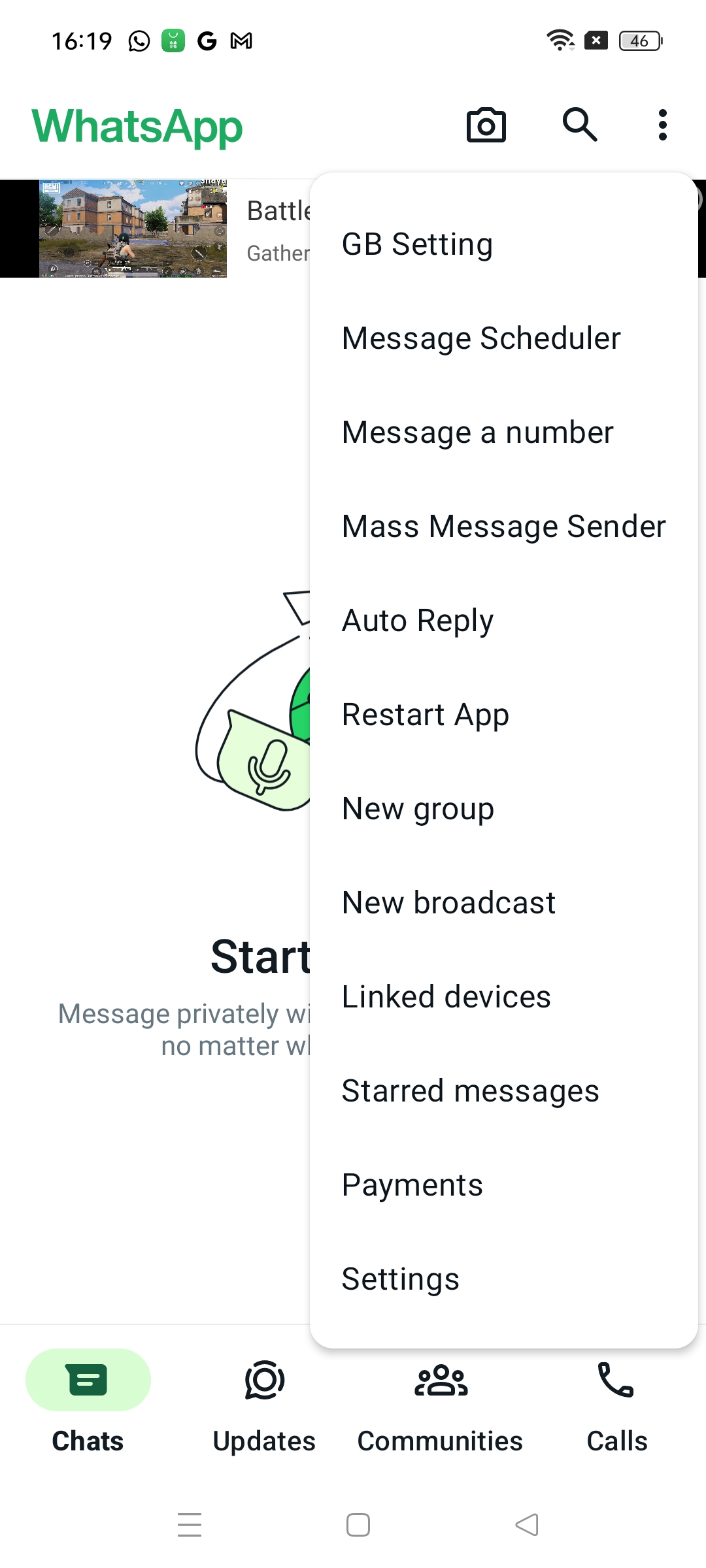The width and height of the screenshot is (706, 1568).
Task: Open Message Scheduler
Action: tap(503, 338)
